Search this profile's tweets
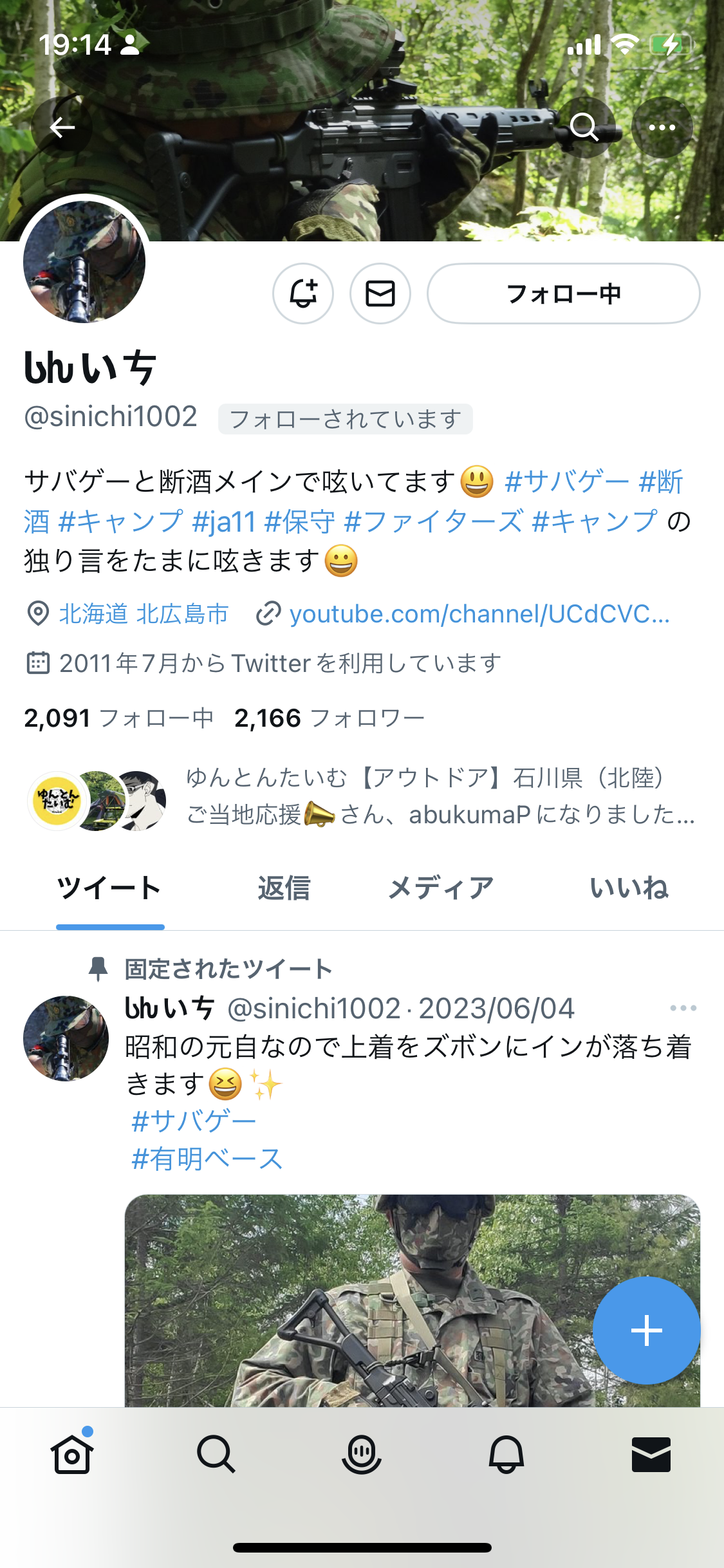 584,127
